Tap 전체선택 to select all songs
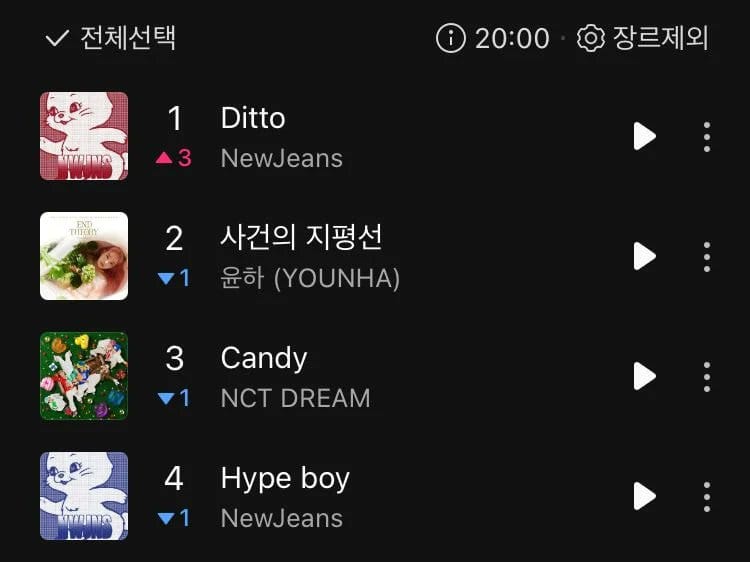750x562 pixels. (111, 39)
